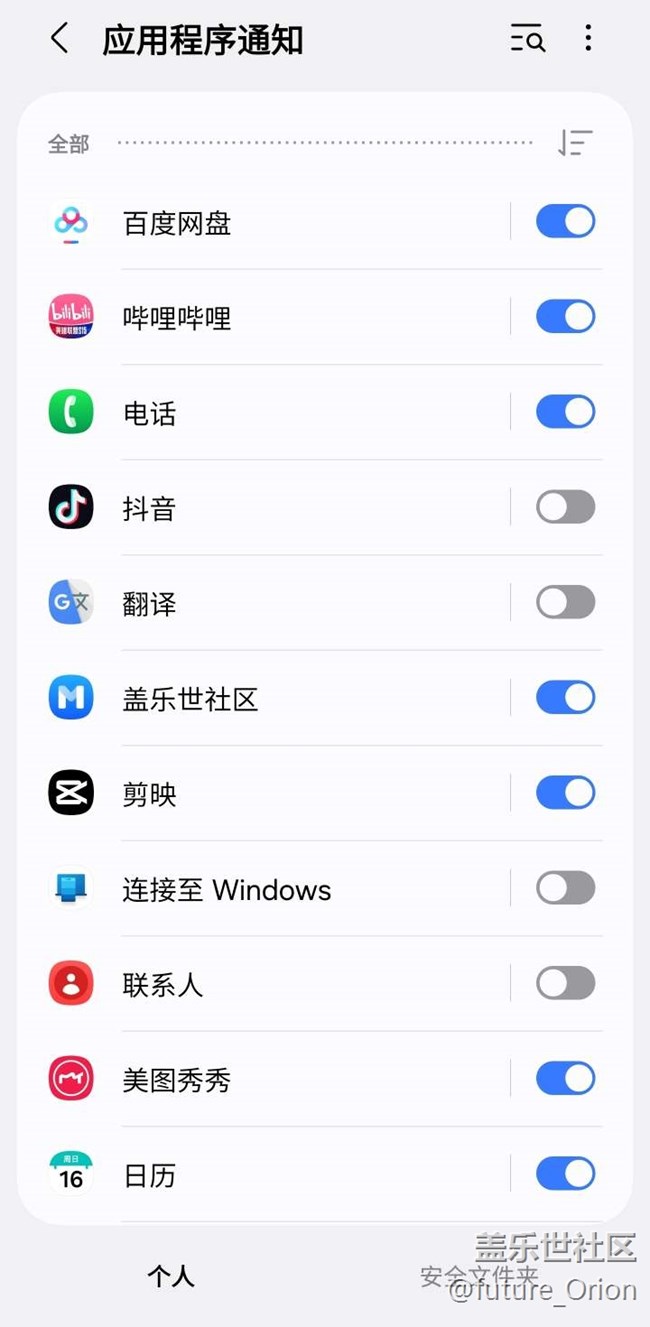Disable notifications for 百度网盘
650x1327 pixels.
pyautogui.click(x=565, y=221)
